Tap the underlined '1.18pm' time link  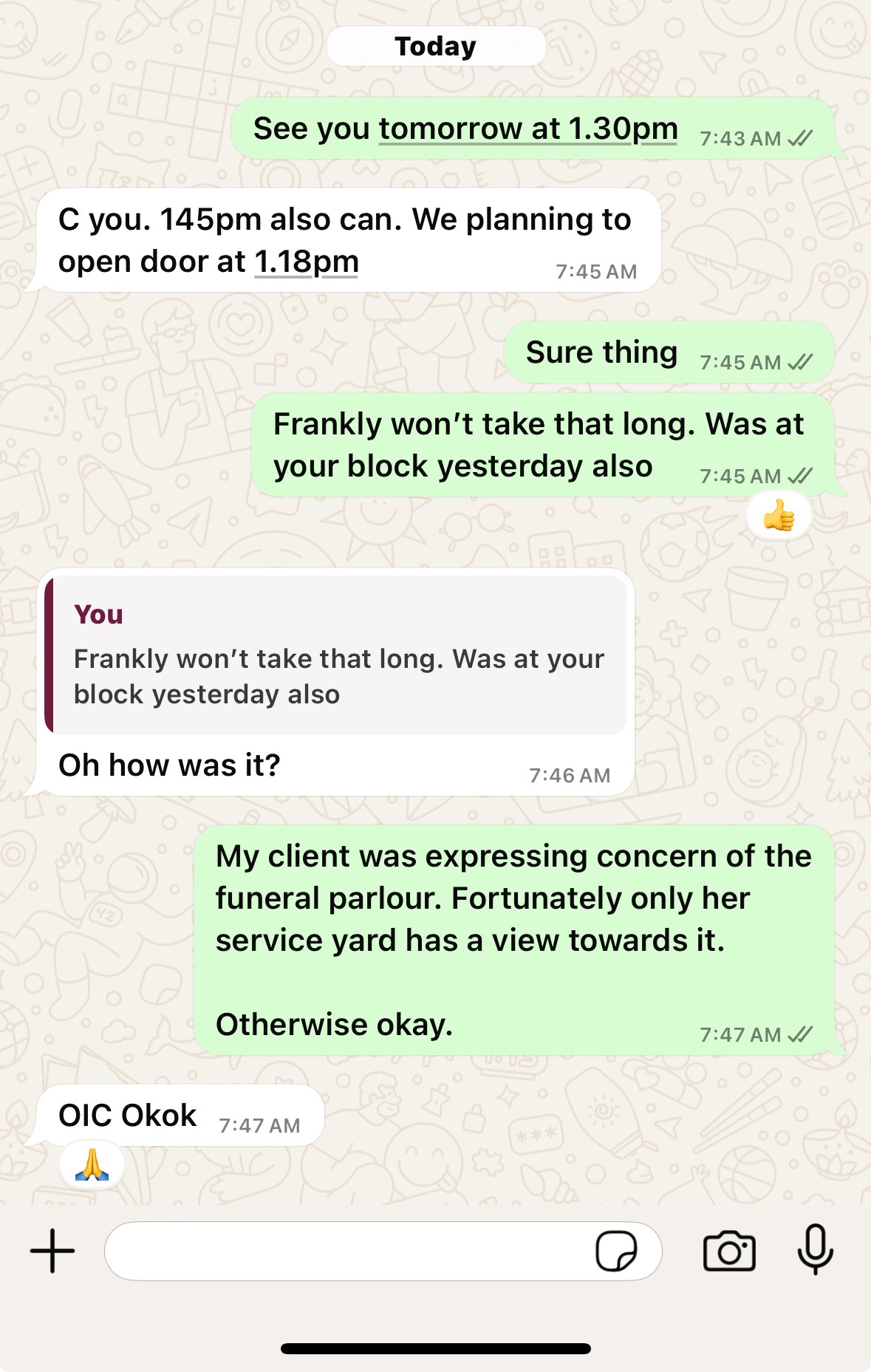(x=306, y=262)
